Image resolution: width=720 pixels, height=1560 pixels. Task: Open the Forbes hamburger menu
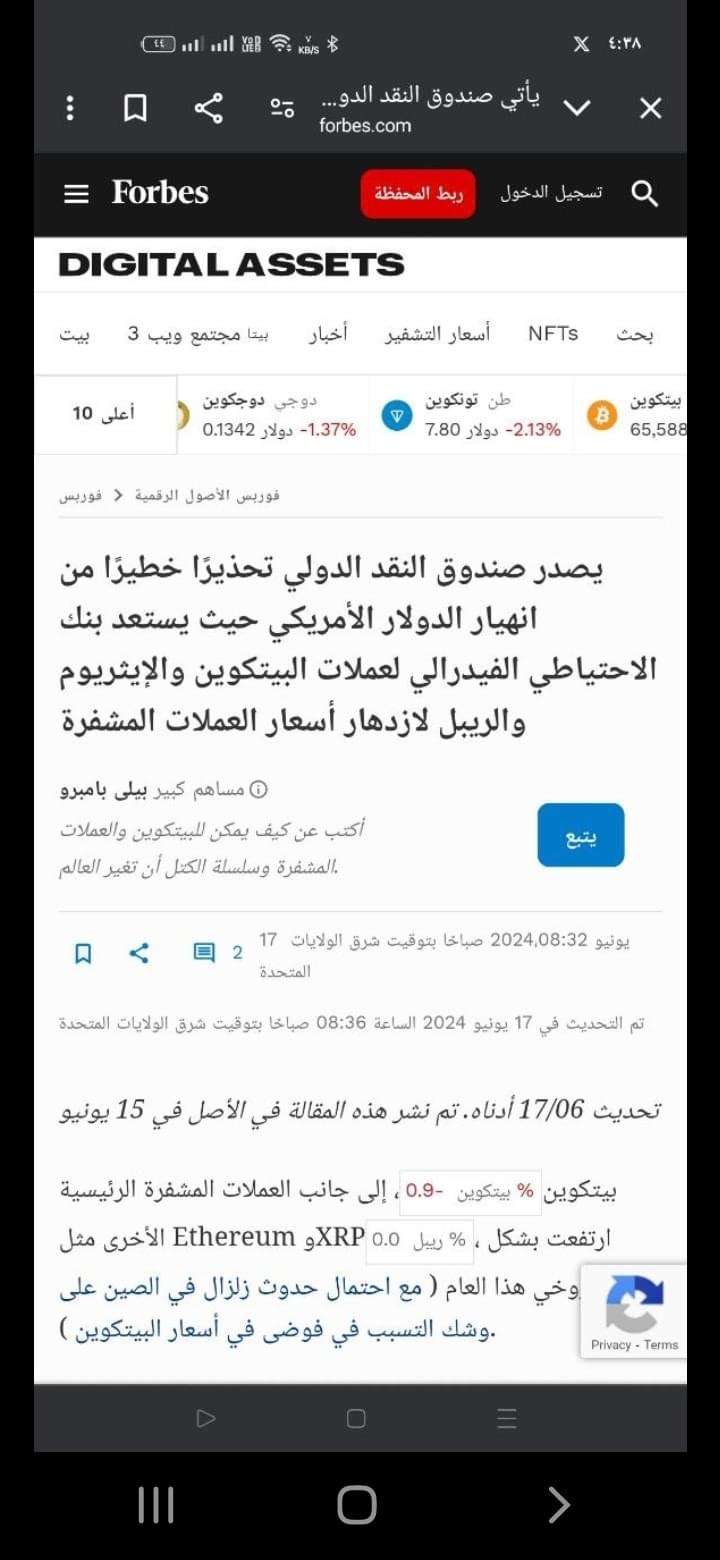coord(76,194)
